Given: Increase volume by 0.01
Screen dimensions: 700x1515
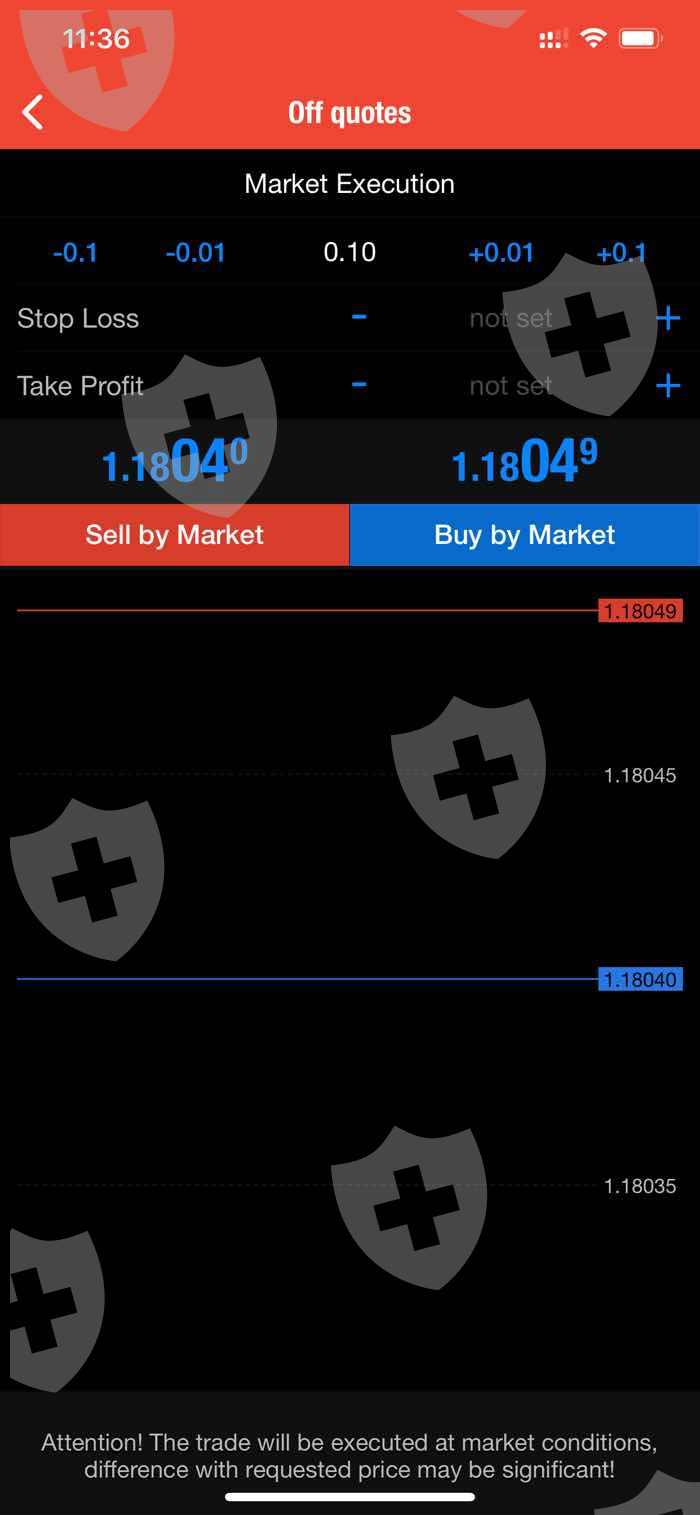Looking at the screenshot, I should click(501, 253).
